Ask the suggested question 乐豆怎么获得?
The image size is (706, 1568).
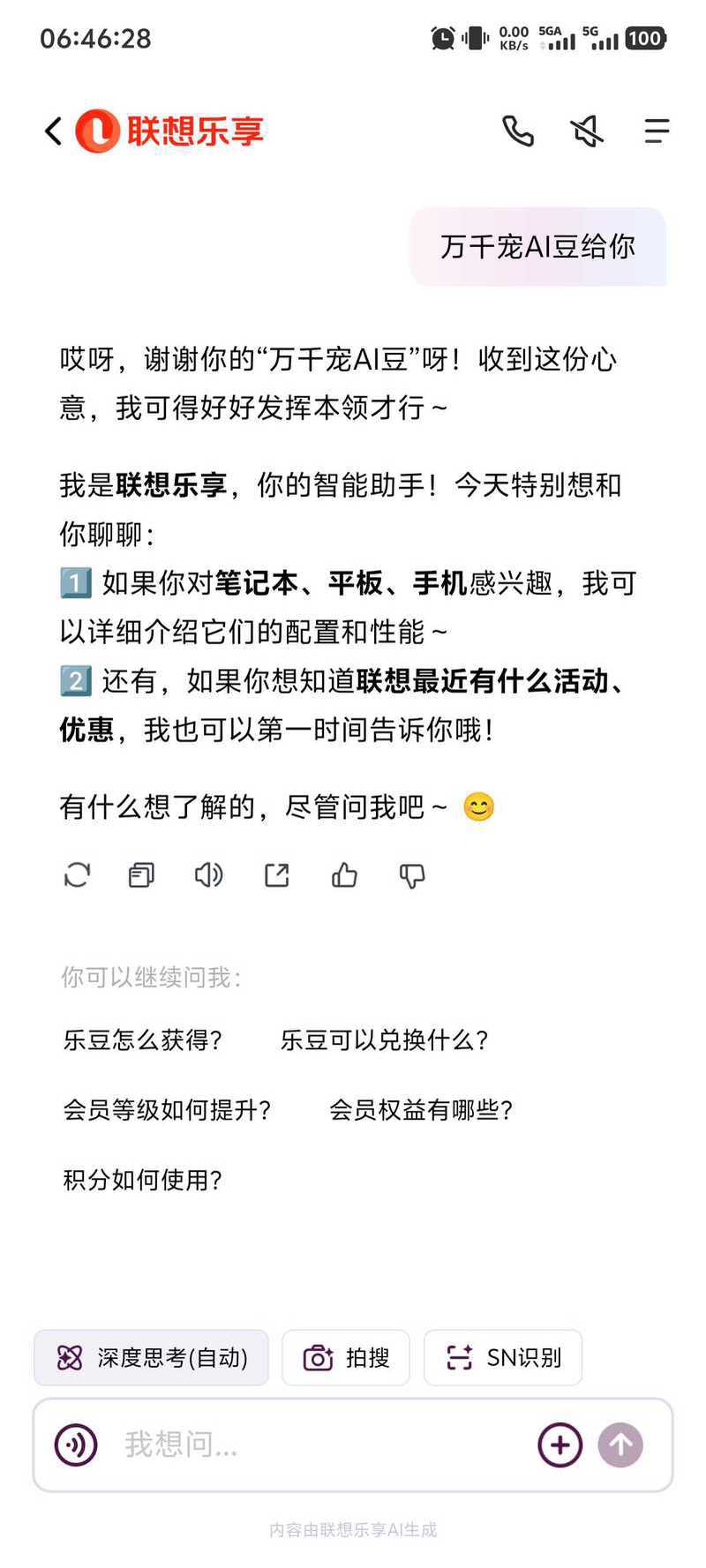click(x=143, y=1040)
